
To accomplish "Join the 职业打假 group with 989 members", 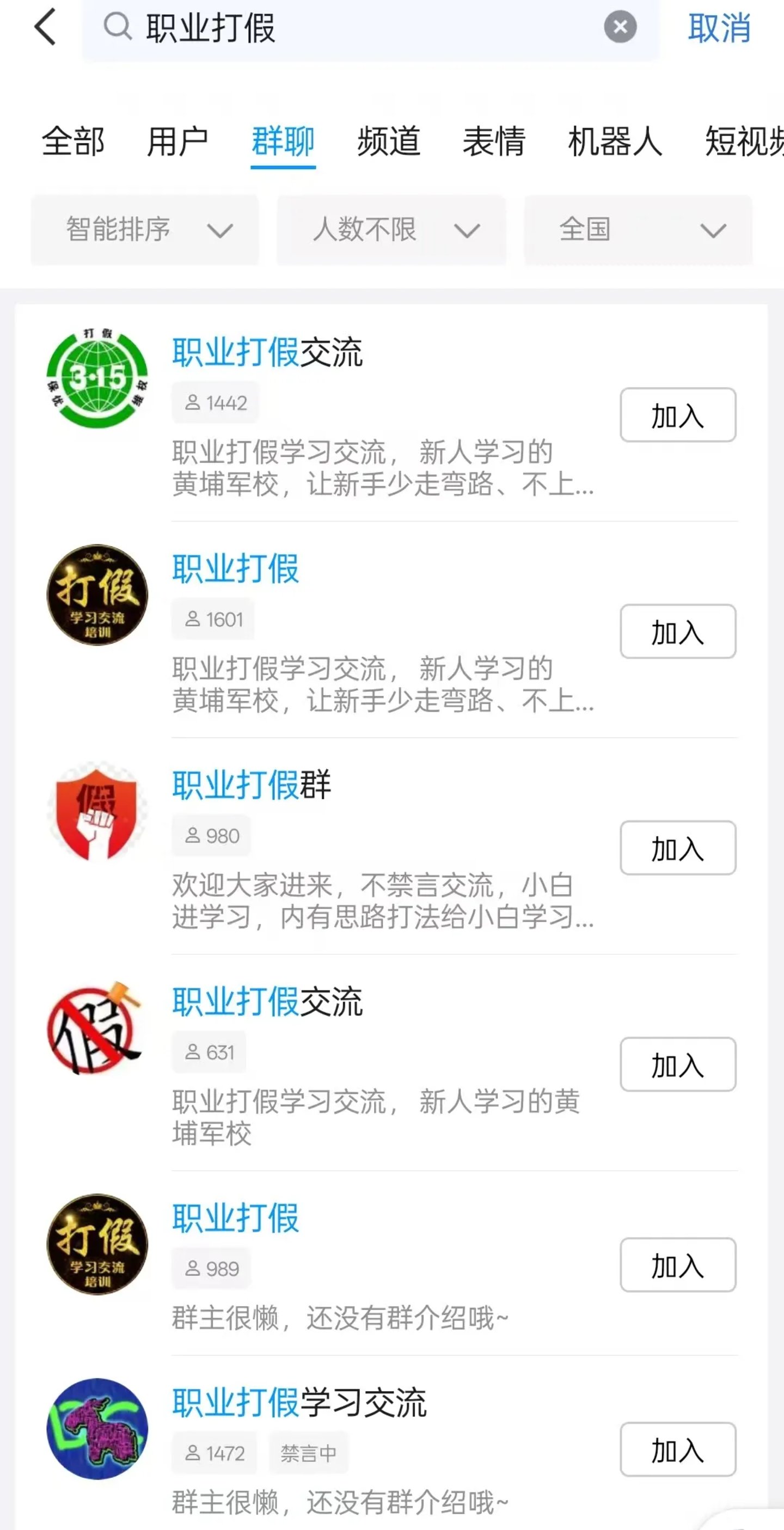I will 678,1265.
